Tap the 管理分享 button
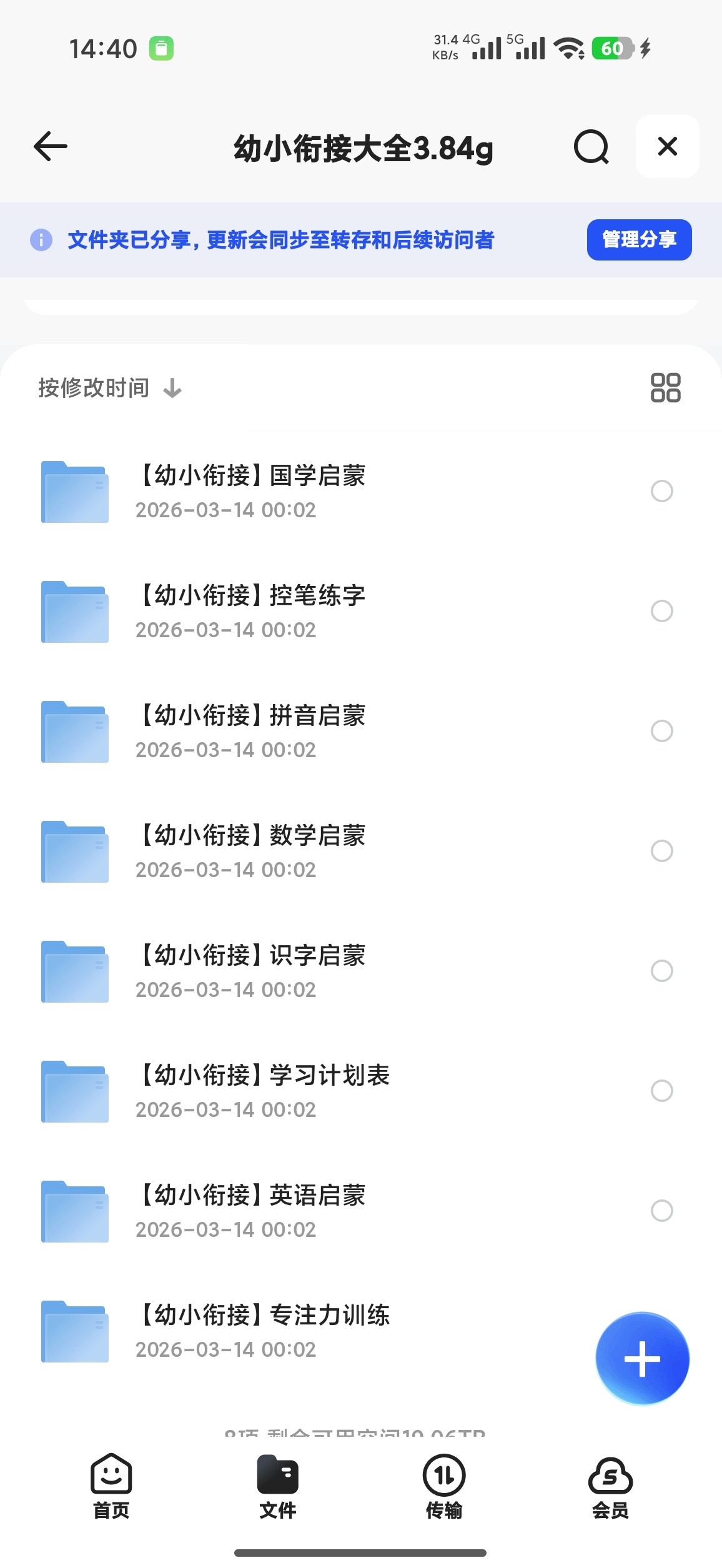 (x=639, y=239)
